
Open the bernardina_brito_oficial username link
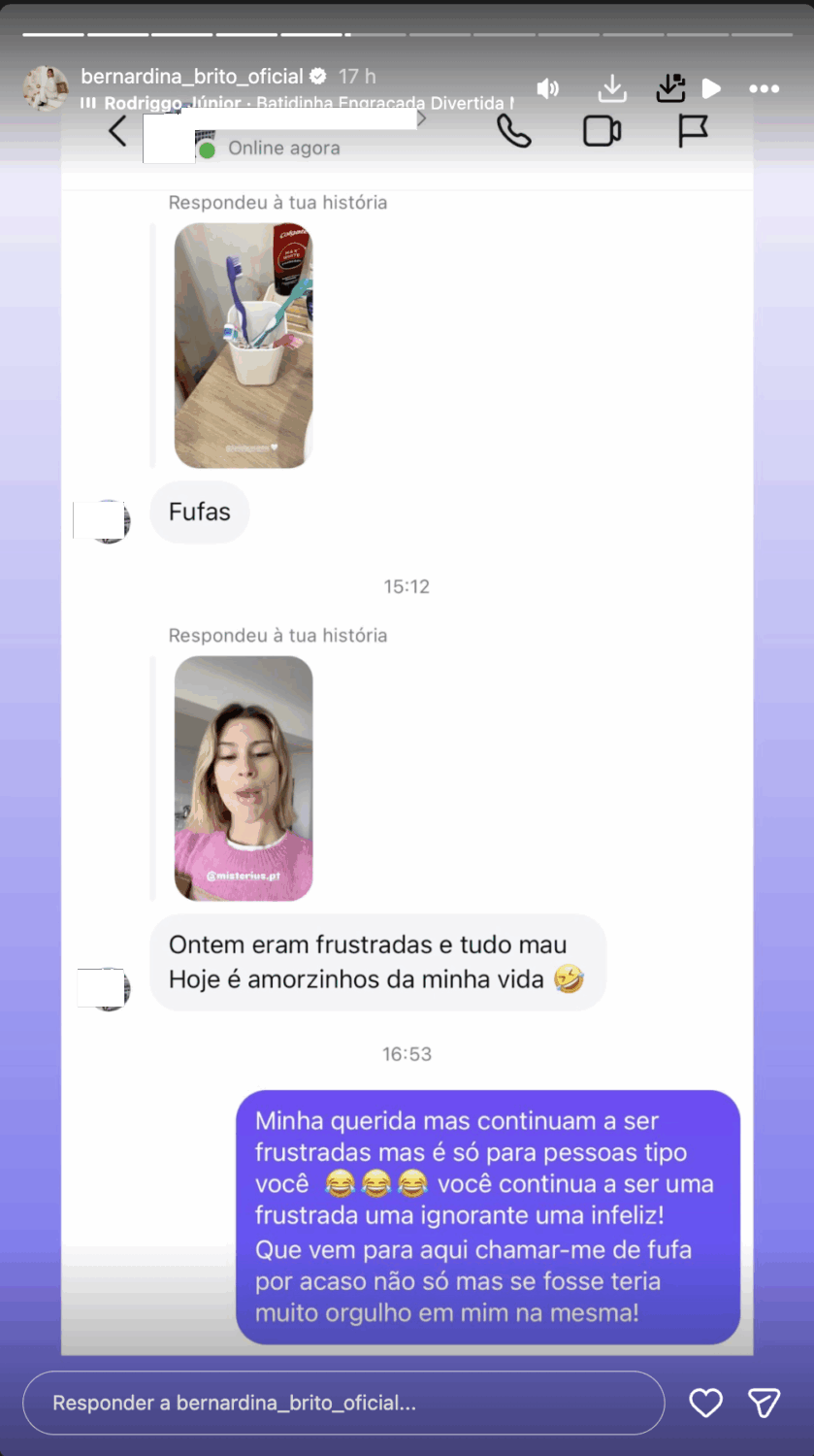tap(192, 76)
